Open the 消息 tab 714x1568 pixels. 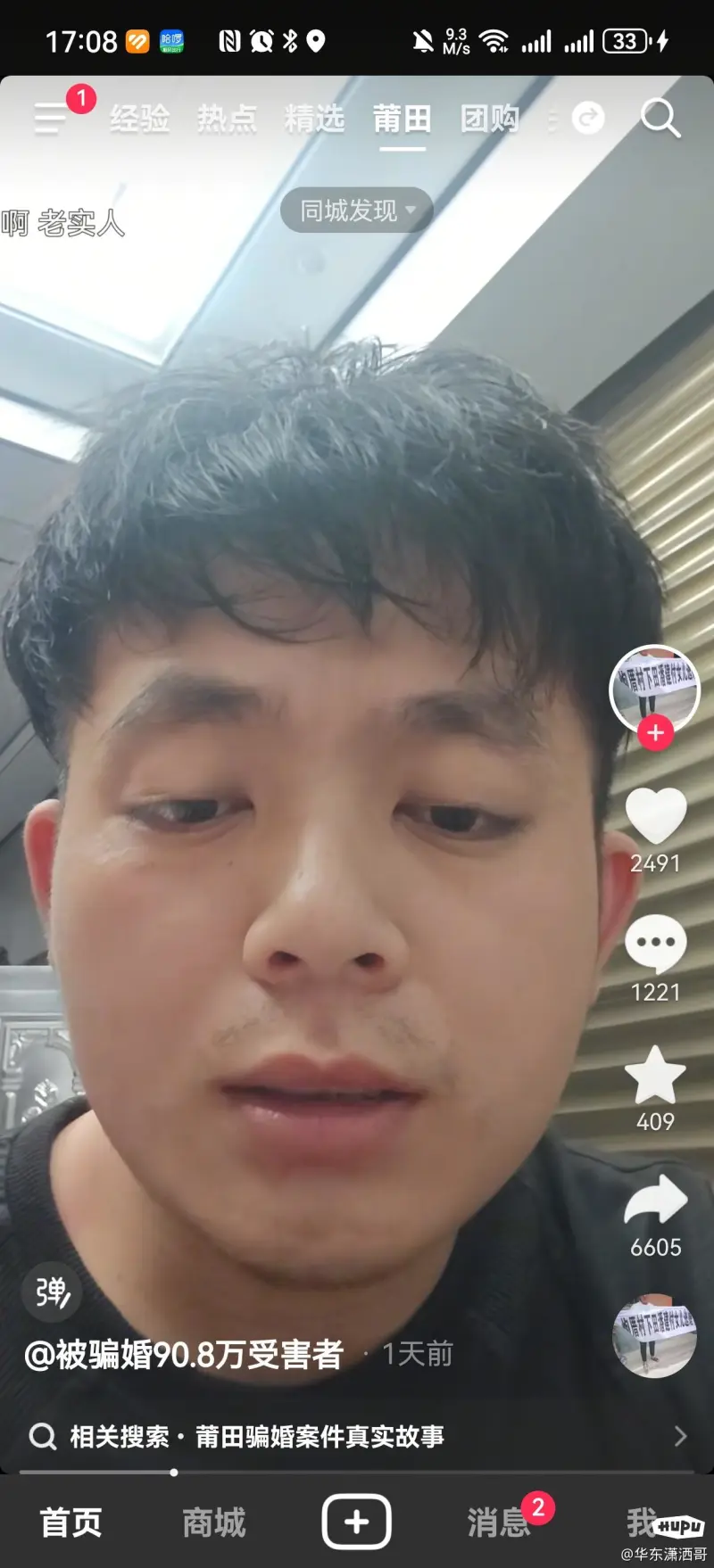coord(498,1523)
